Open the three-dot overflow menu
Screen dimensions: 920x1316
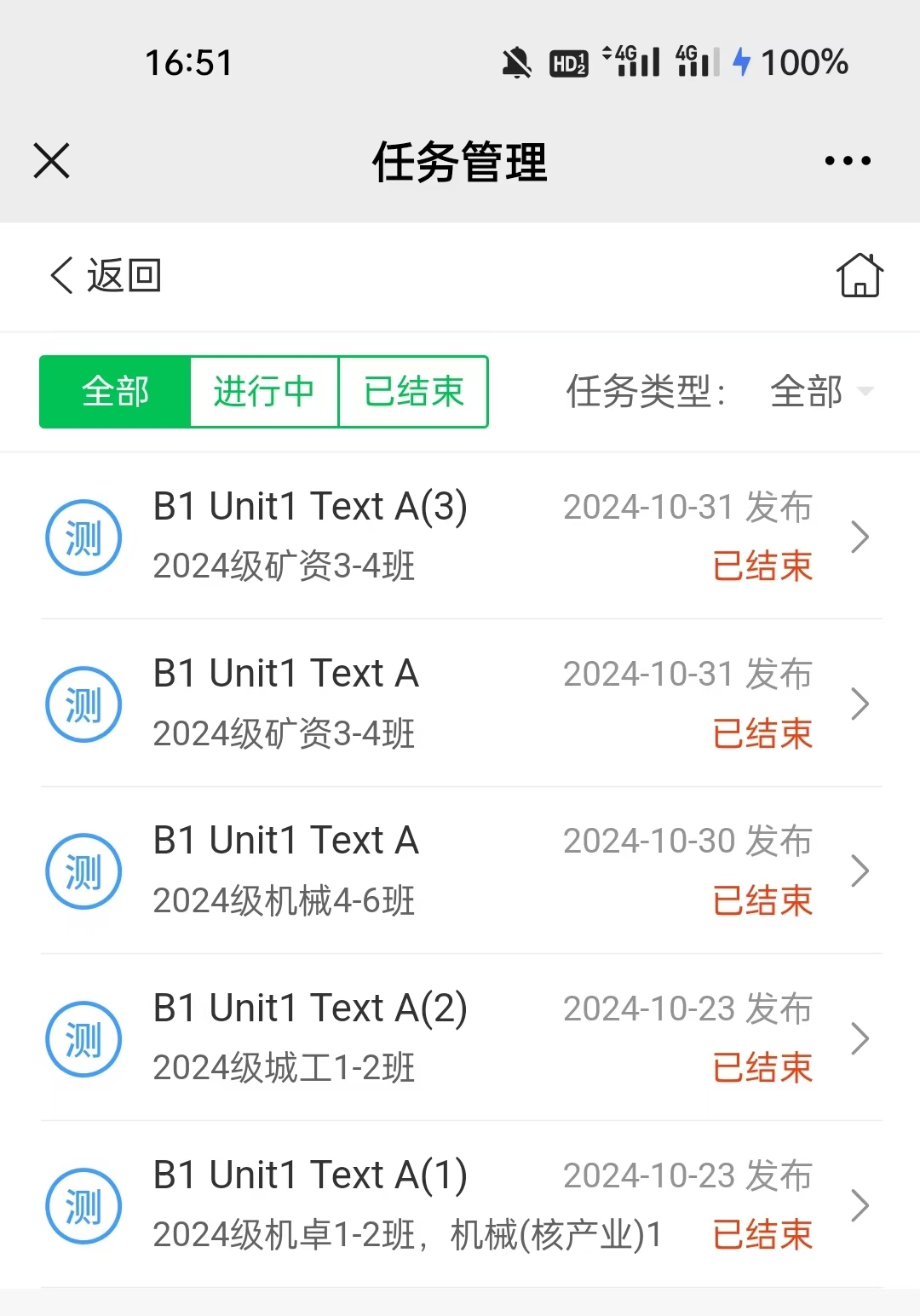pos(848,160)
